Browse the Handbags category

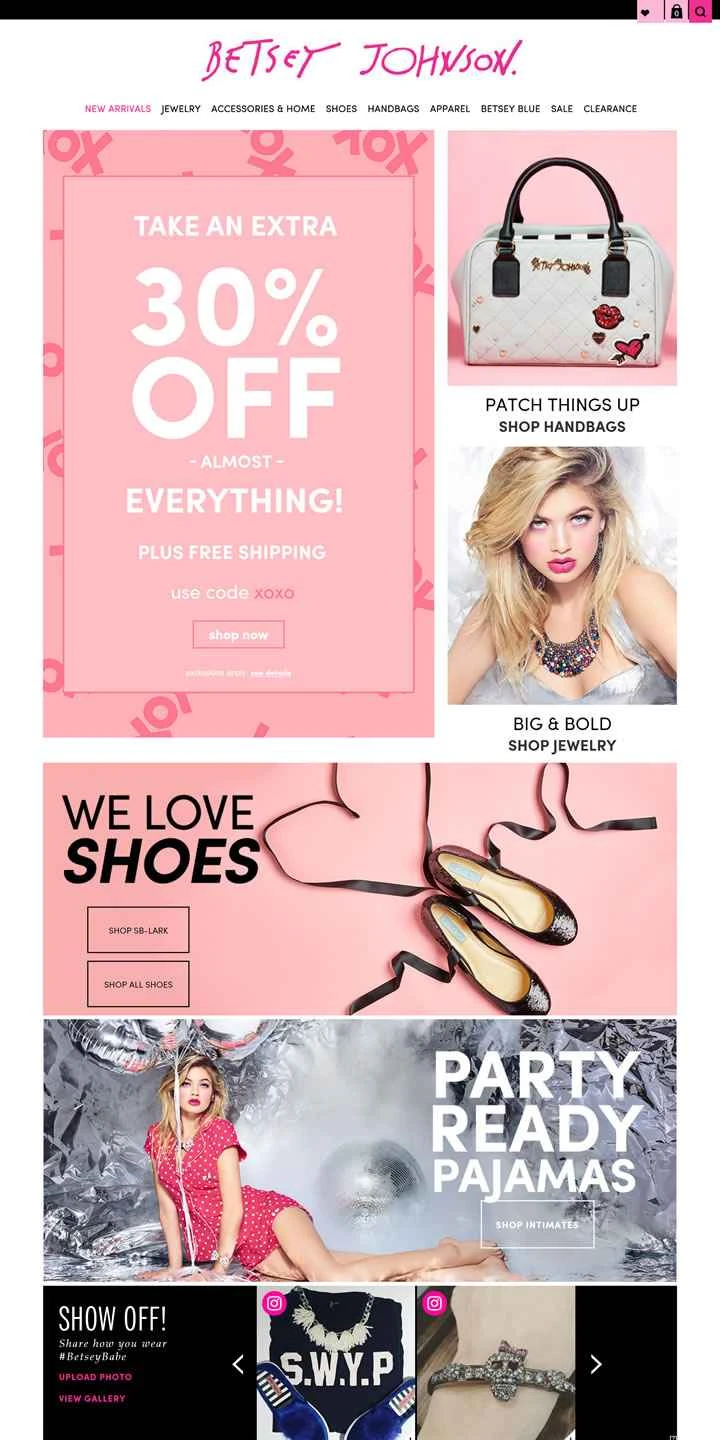point(393,109)
